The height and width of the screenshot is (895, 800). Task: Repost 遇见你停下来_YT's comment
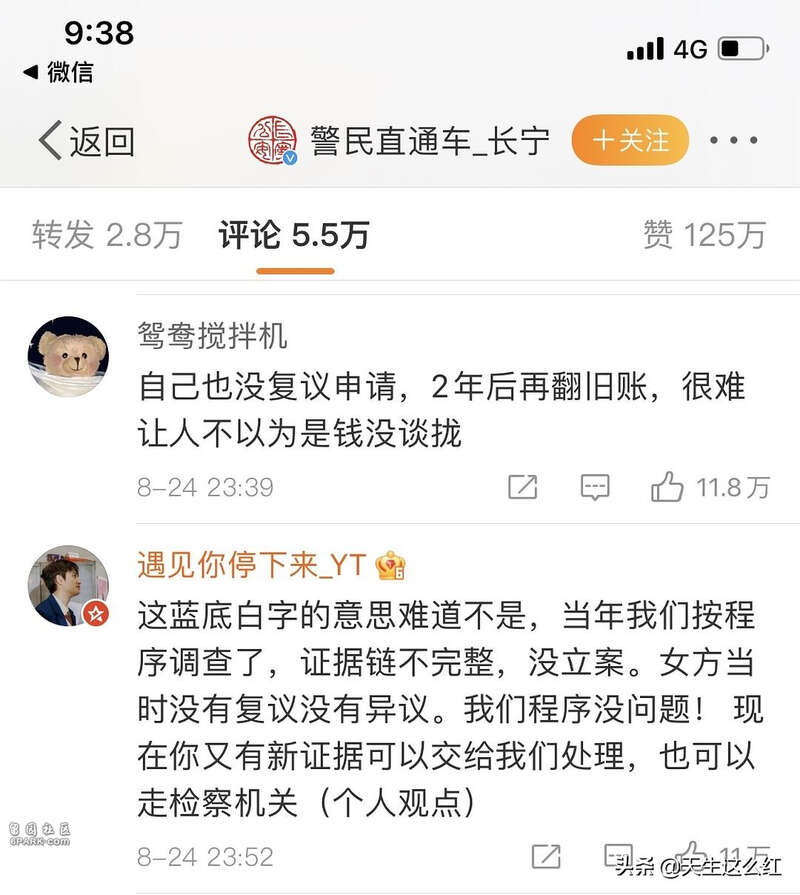pos(546,856)
